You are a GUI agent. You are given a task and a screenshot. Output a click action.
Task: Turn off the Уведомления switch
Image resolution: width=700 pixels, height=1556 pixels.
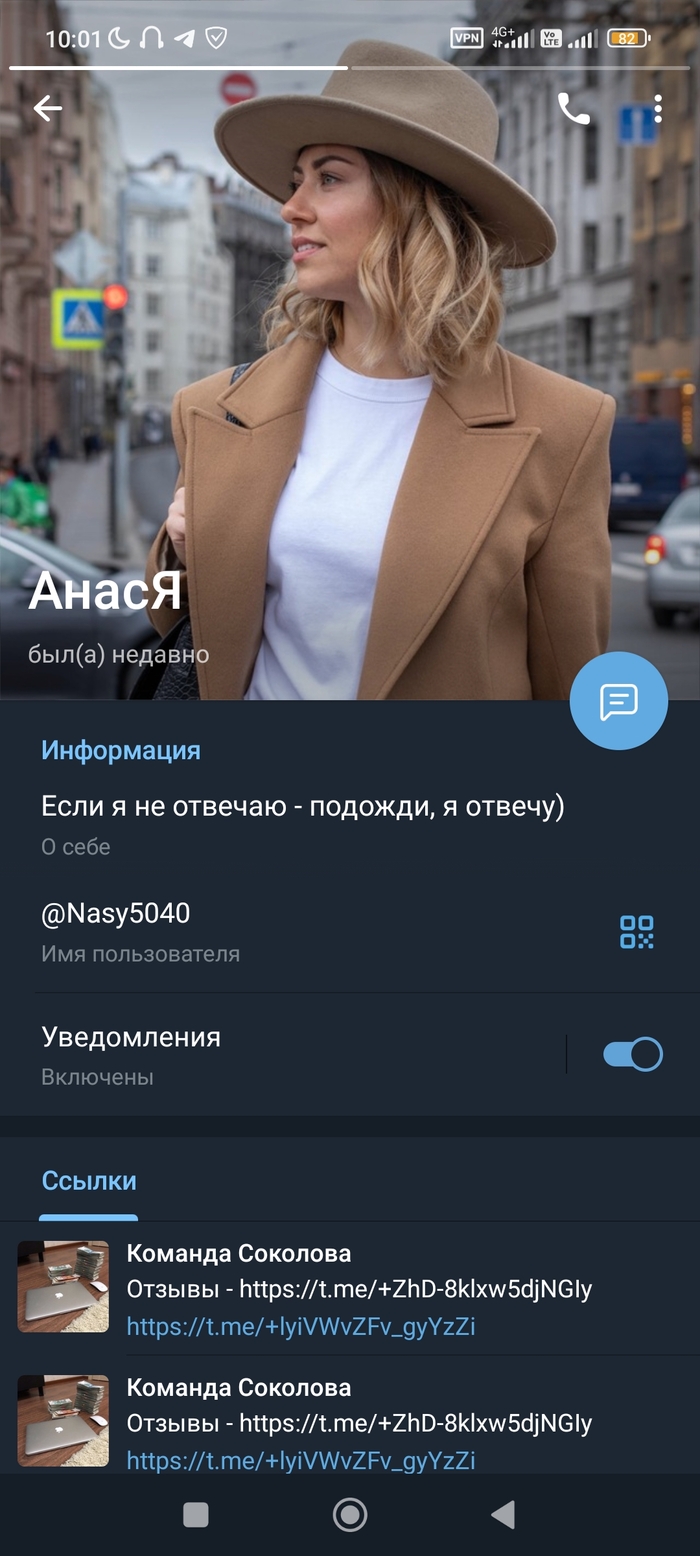pos(632,1054)
